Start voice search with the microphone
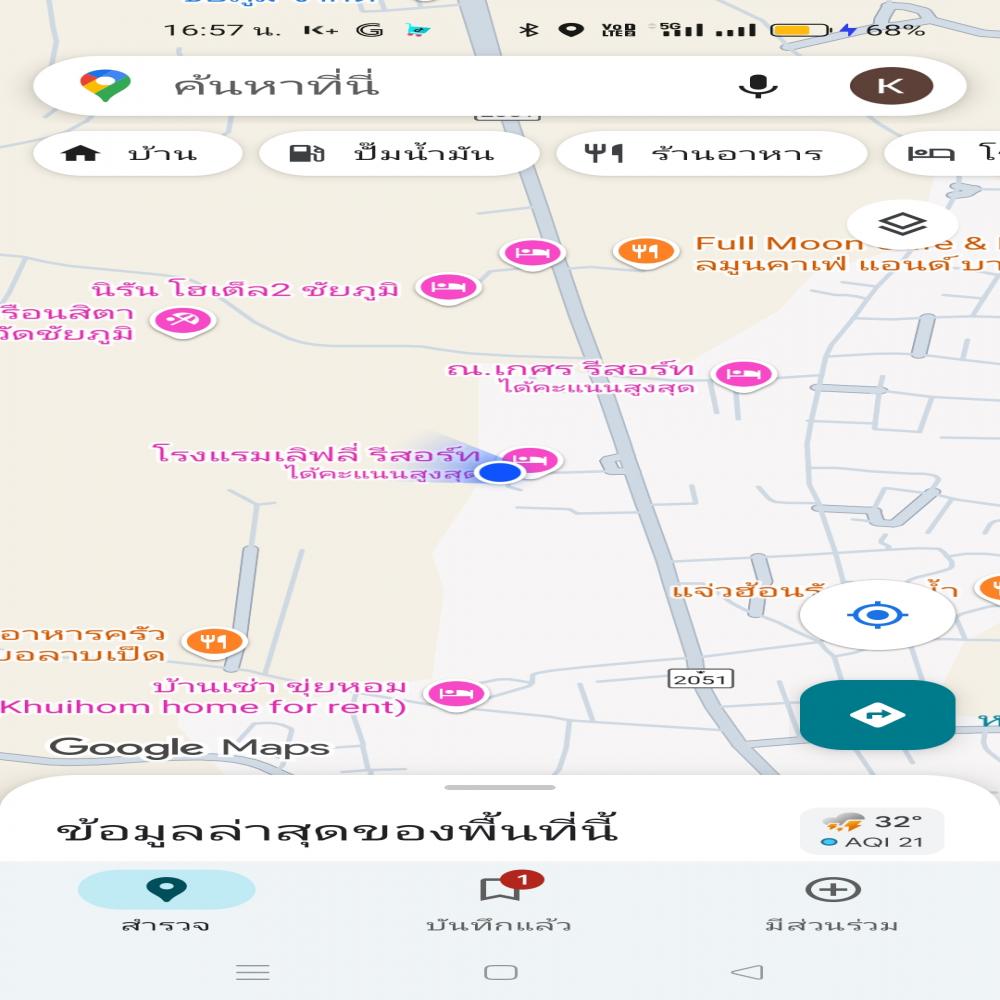The width and height of the screenshot is (1000, 1000). click(x=758, y=86)
